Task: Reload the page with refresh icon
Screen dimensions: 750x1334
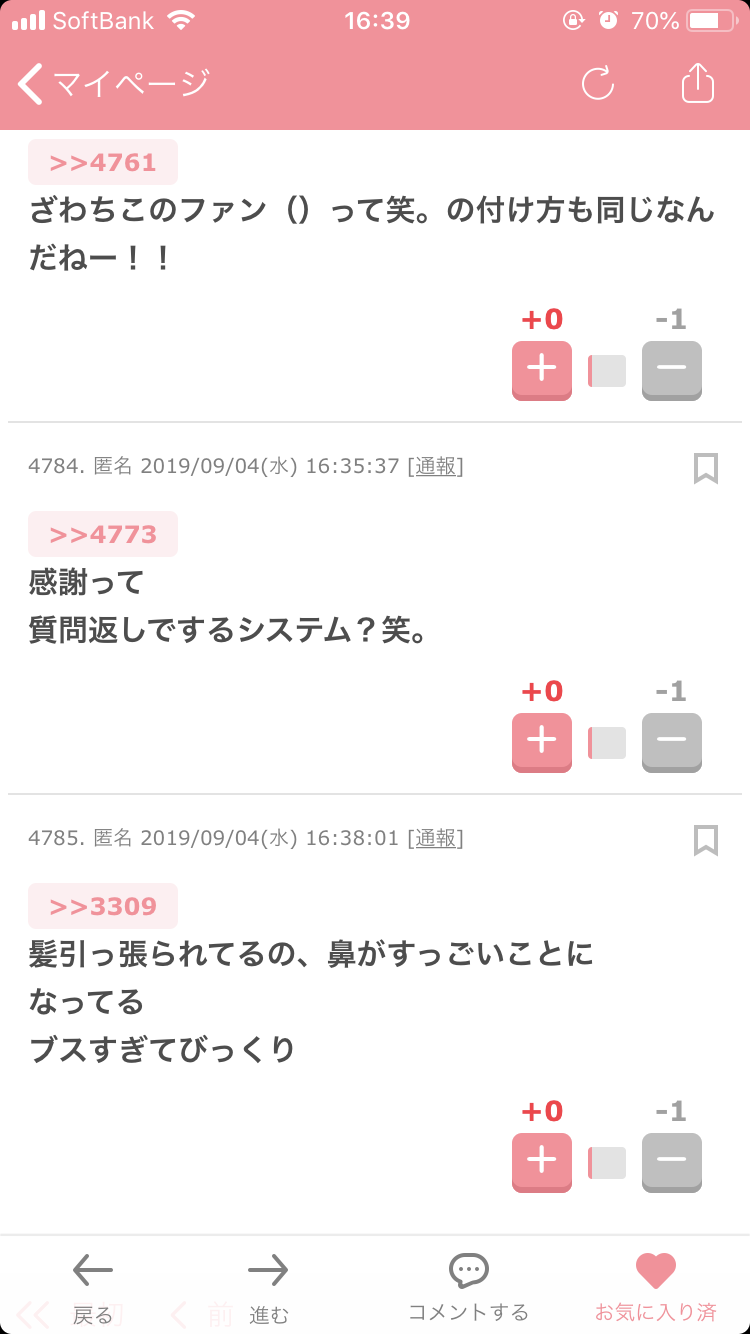Action: tap(598, 83)
